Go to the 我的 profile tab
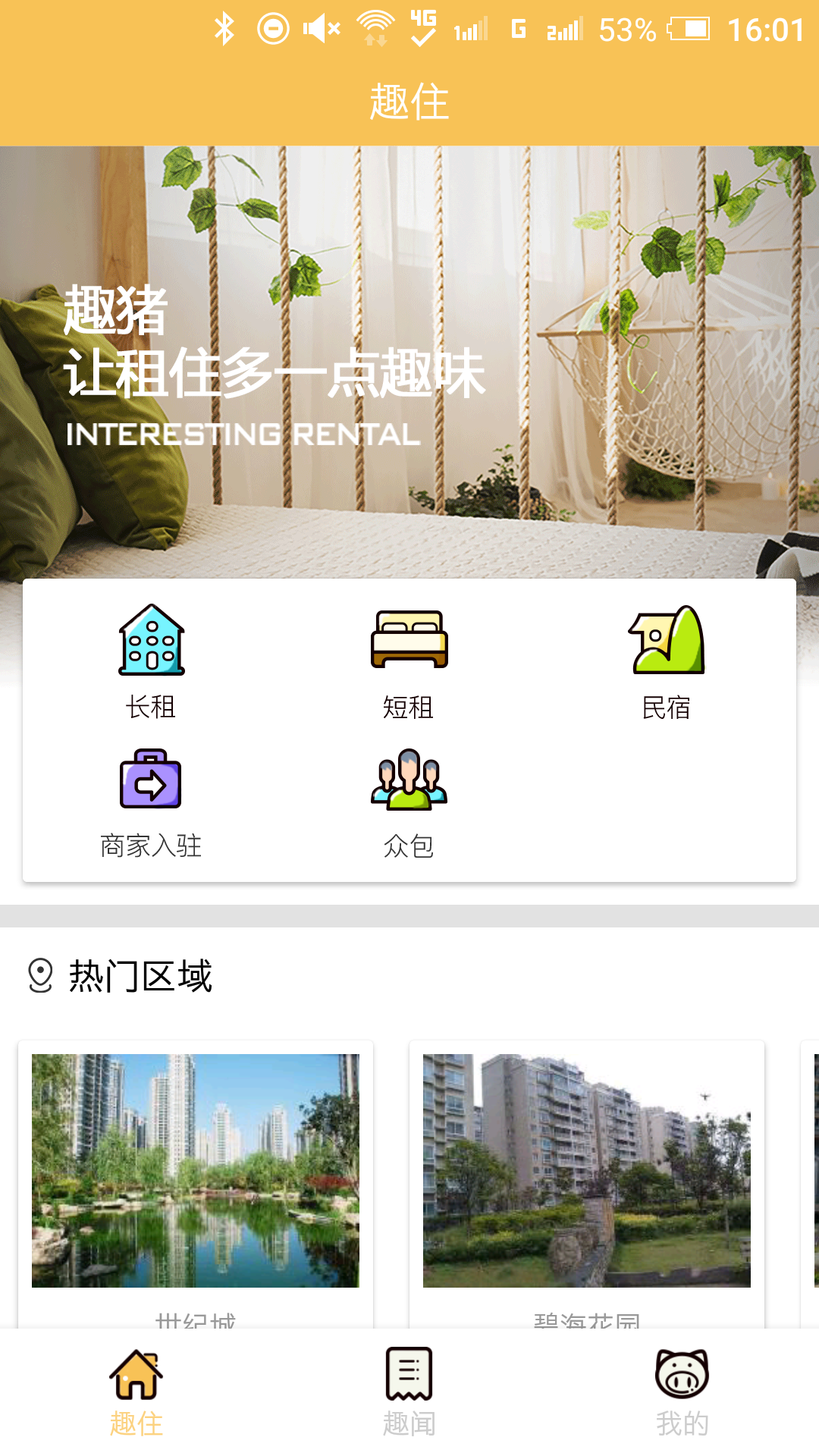Viewport: 819px width, 1456px height. pyautogui.click(x=682, y=1392)
